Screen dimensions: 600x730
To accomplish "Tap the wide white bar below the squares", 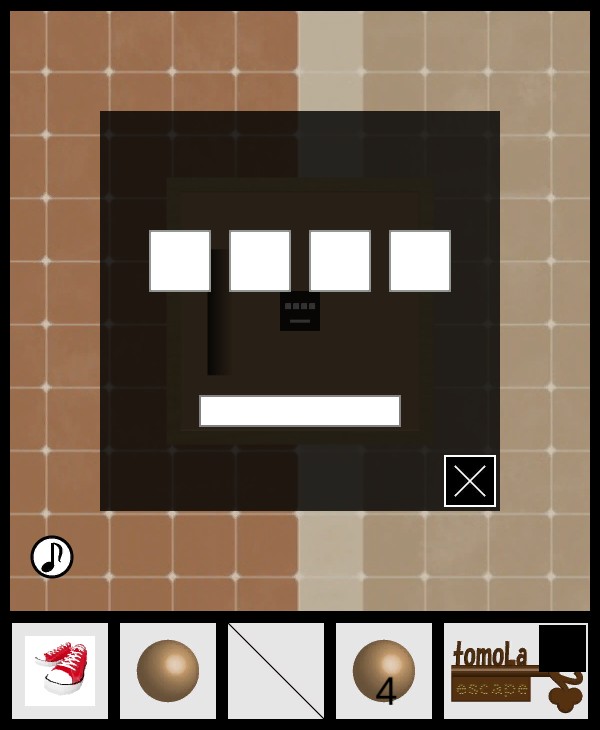I will [x=300, y=411].
